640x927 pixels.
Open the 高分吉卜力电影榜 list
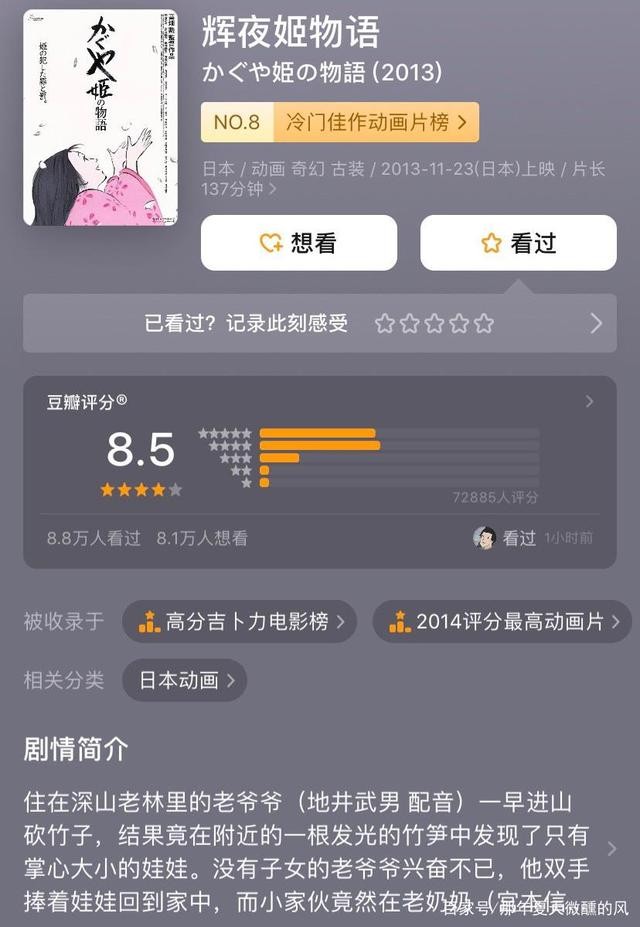click(239, 621)
